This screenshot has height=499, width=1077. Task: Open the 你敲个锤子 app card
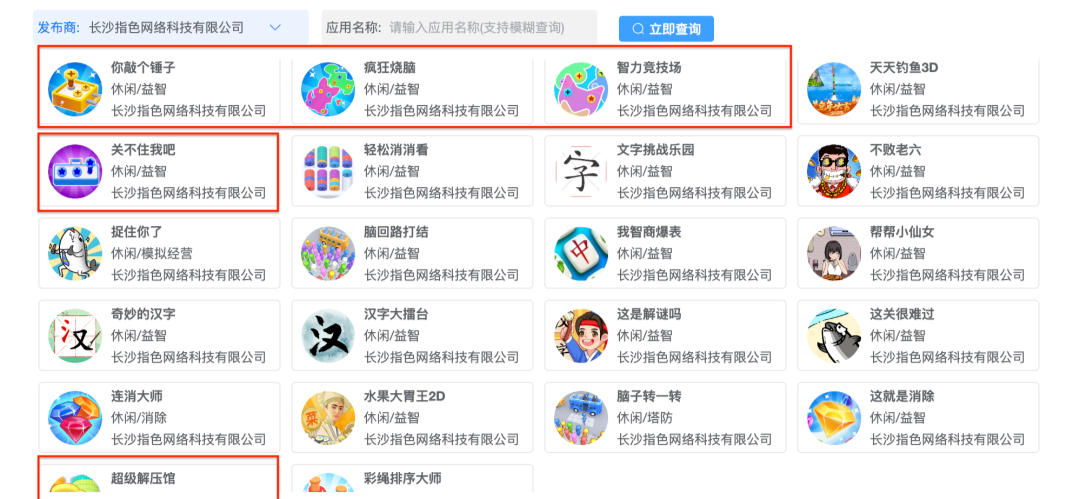160,90
